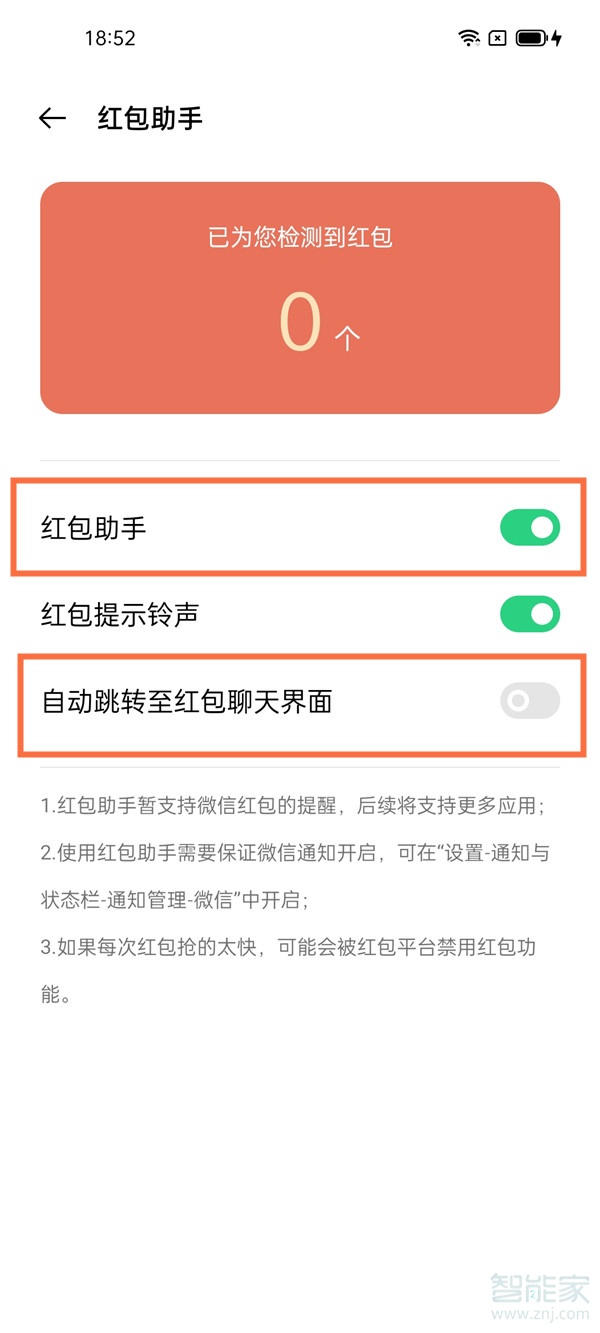Turn off the 红包助手 switch
The width and height of the screenshot is (600, 1333).
click(x=529, y=527)
